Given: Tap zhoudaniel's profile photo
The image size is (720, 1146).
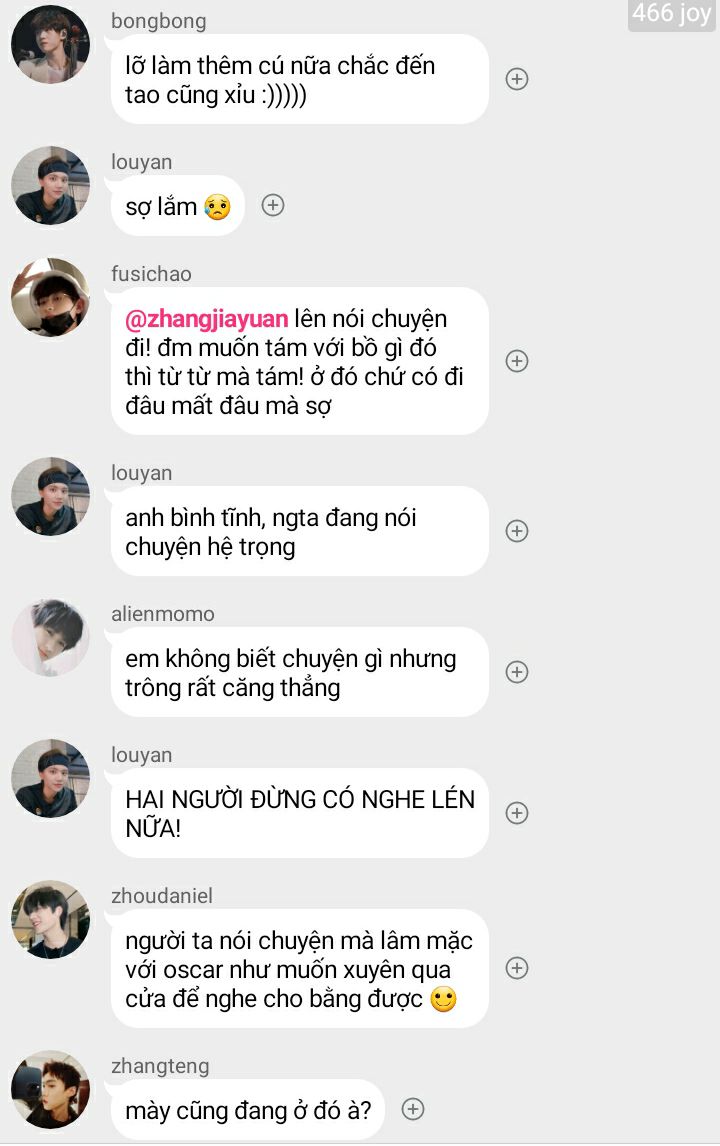Looking at the screenshot, I should coord(50,920).
